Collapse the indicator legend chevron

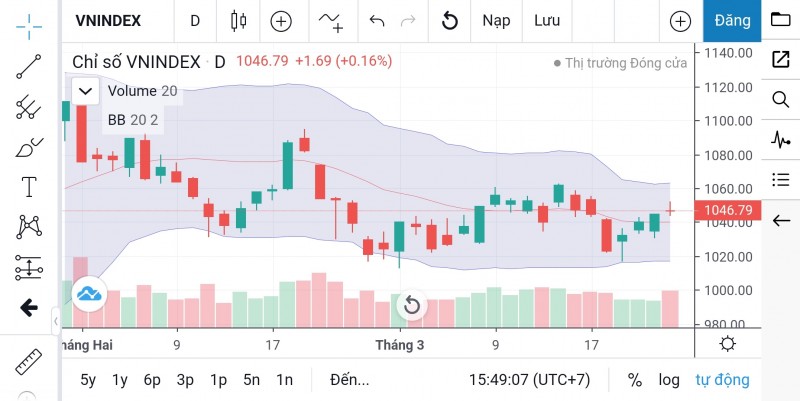click(85, 91)
